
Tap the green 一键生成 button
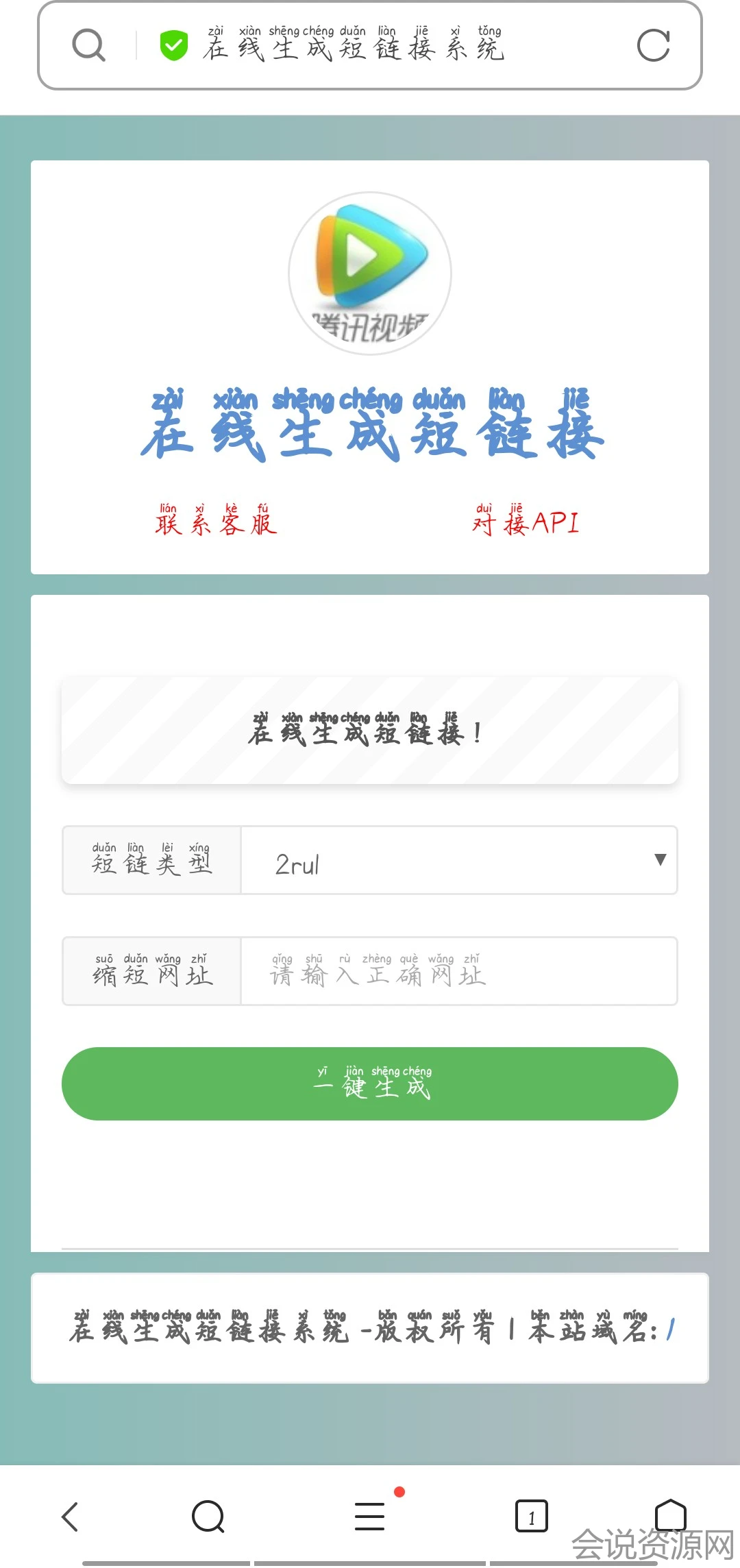(x=370, y=1083)
